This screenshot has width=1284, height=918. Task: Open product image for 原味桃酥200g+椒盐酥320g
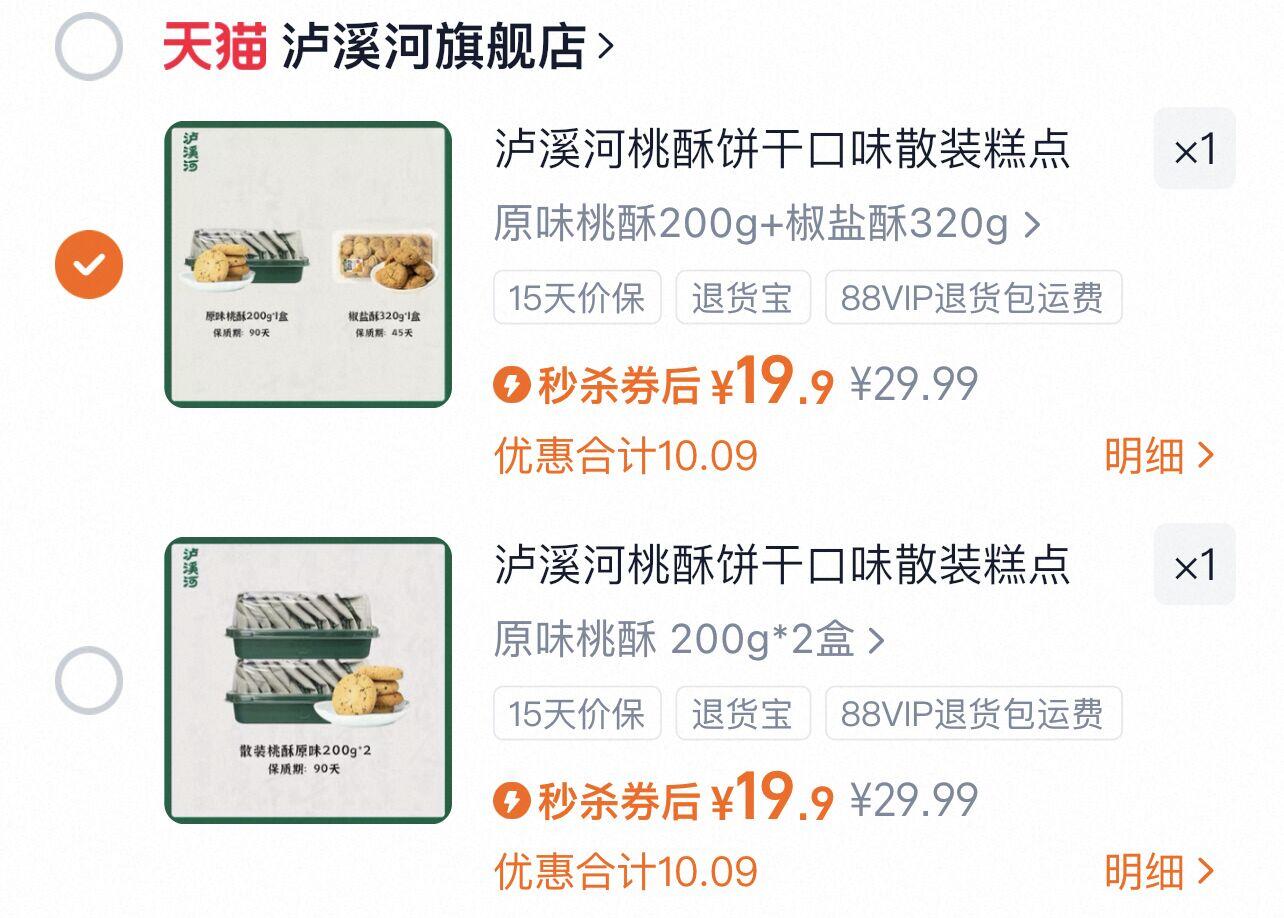[308, 264]
